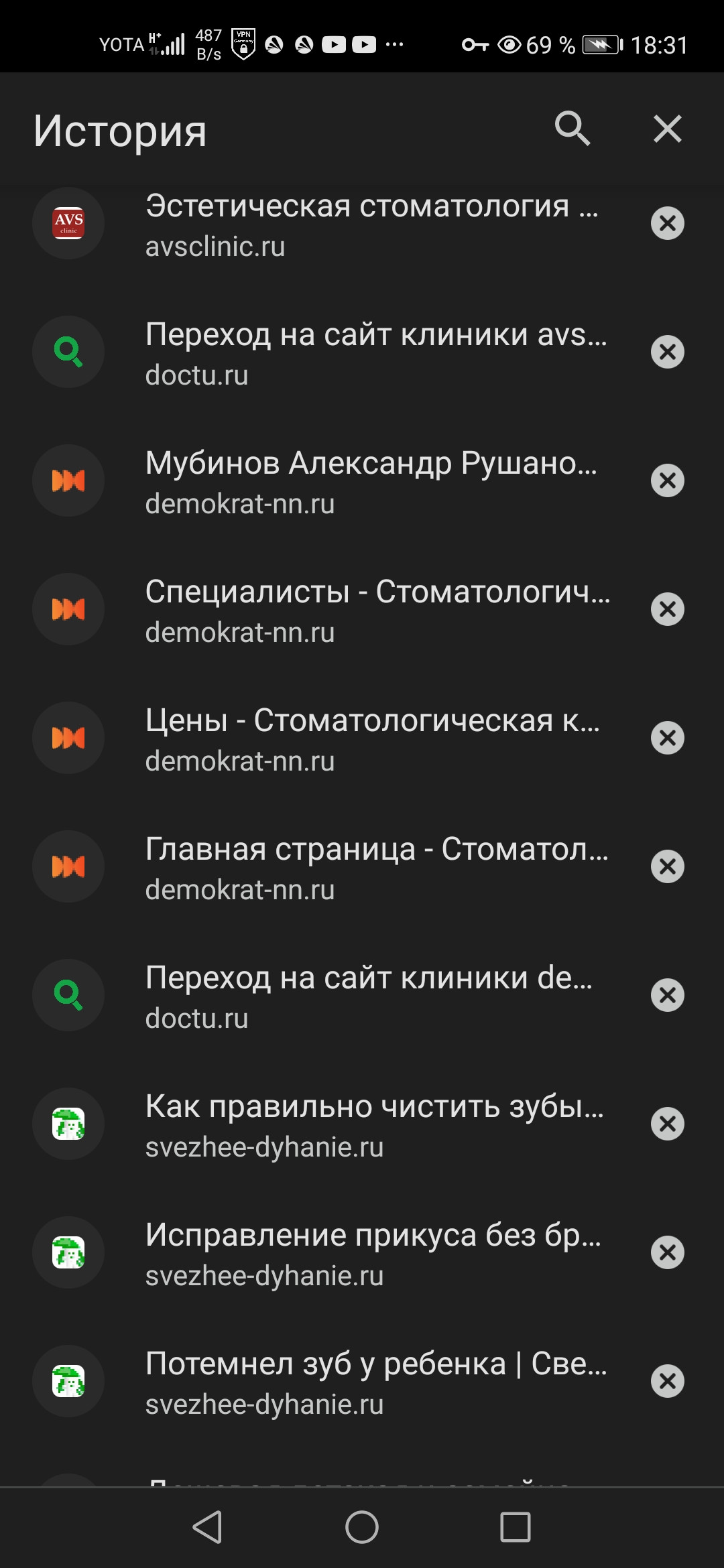
Task: Go back using the system back button
Action: tap(207, 1527)
